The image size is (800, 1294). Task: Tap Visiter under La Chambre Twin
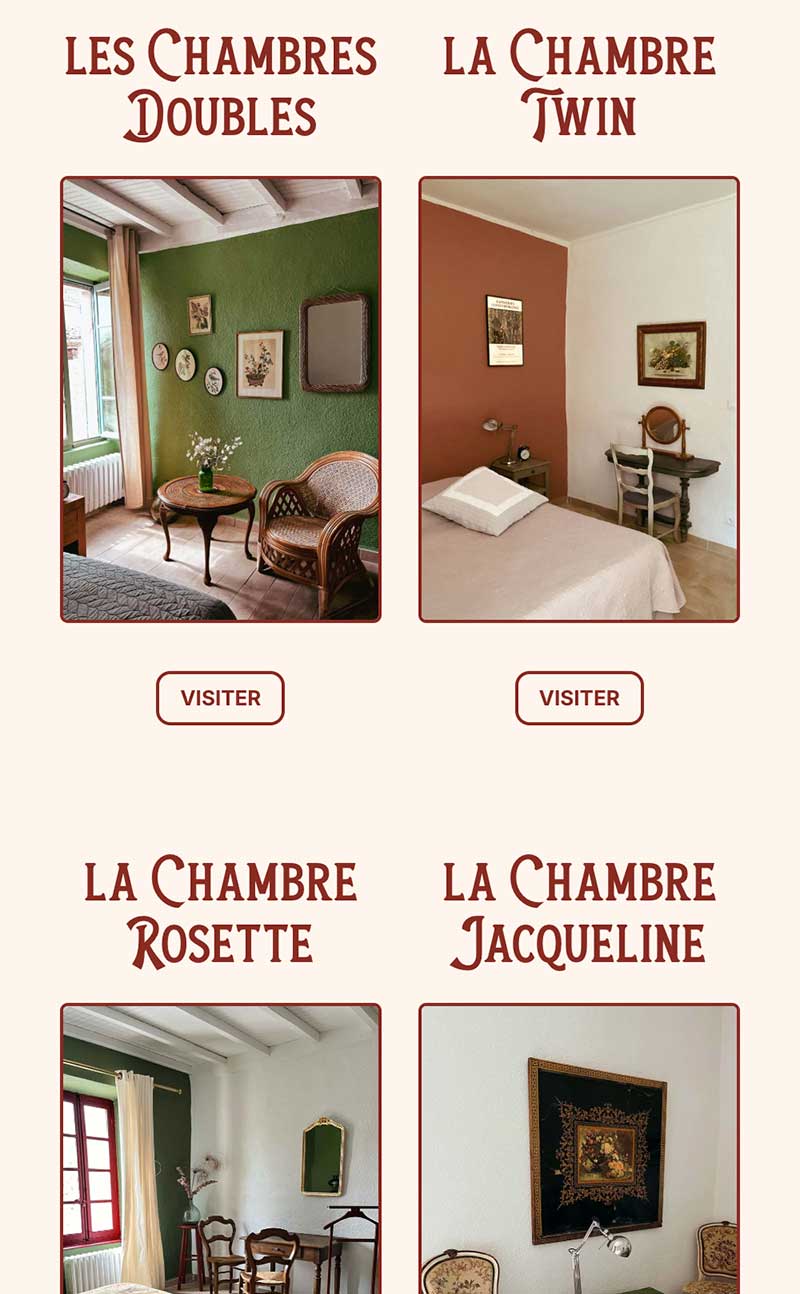(579, 698)
